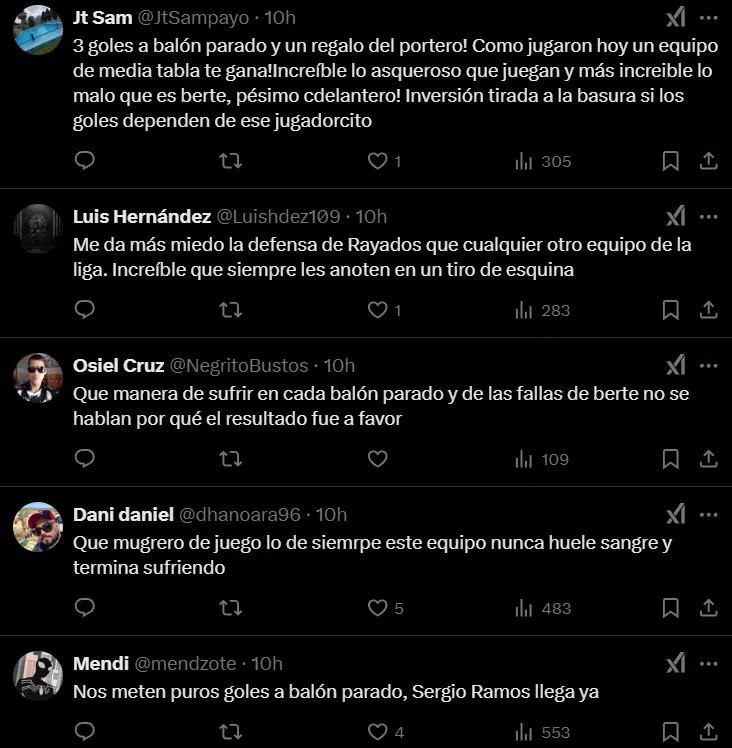This screenshot has width=732, height=748.
Task: Reply to Luis Hernández's post
Action: pyautogui.click(x=85, y=310)
